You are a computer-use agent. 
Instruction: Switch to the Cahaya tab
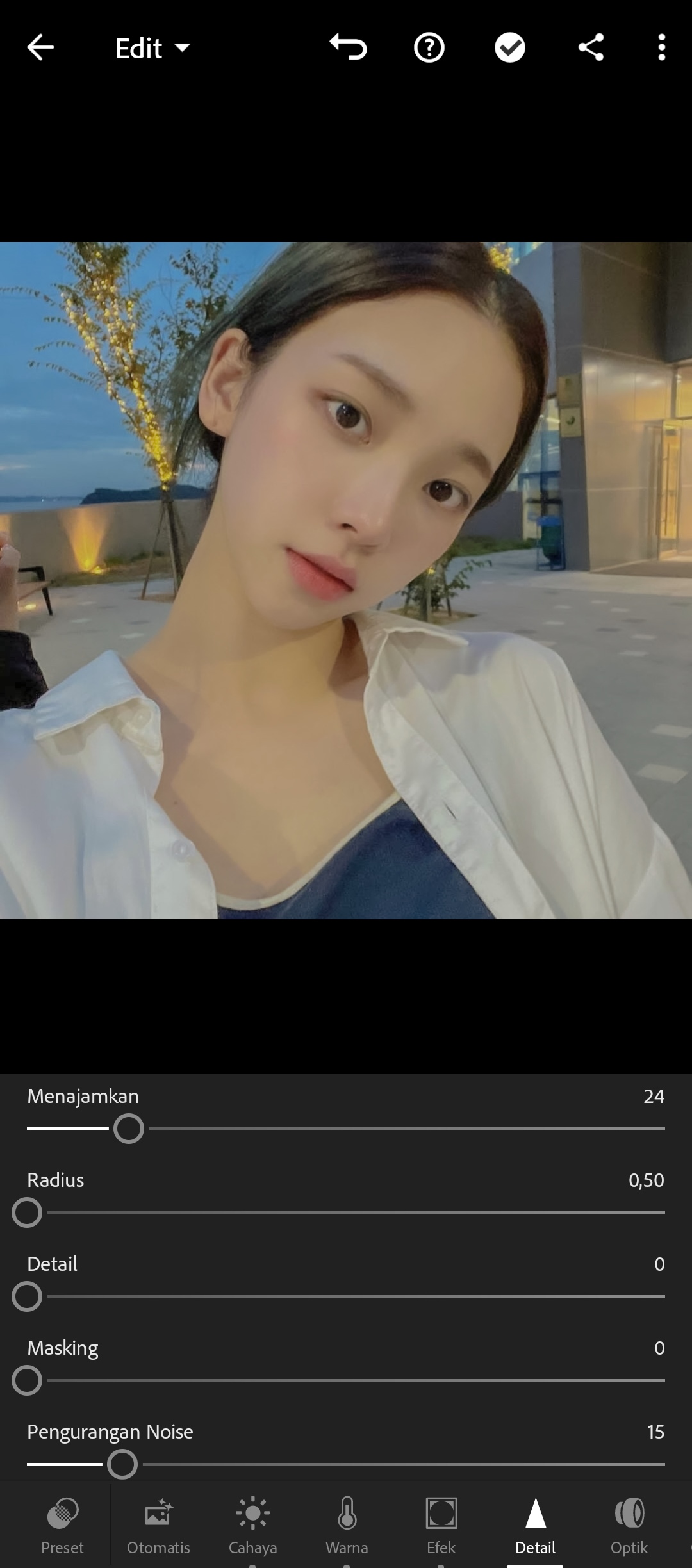point(252,1526)
